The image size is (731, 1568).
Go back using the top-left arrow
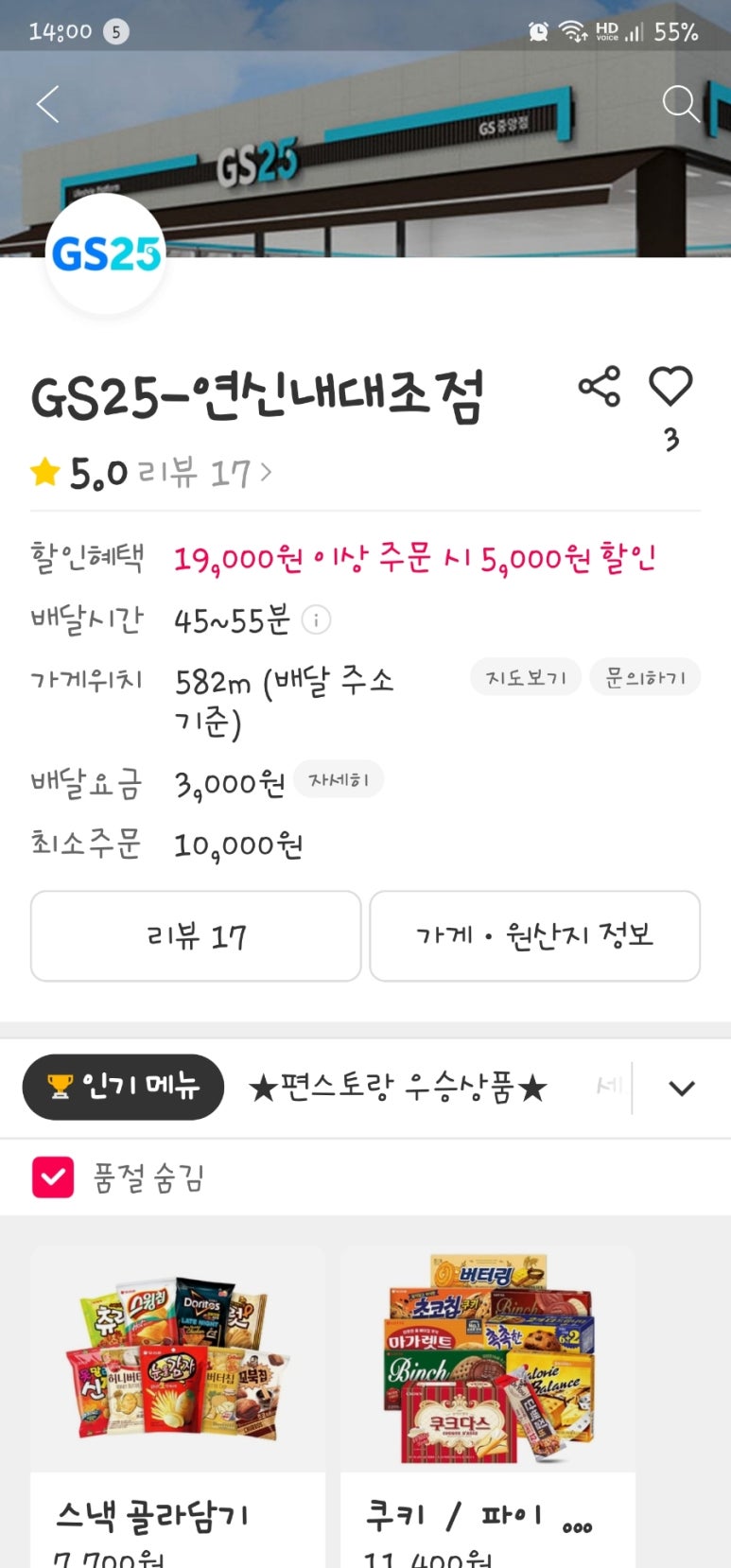click(47, 104)
